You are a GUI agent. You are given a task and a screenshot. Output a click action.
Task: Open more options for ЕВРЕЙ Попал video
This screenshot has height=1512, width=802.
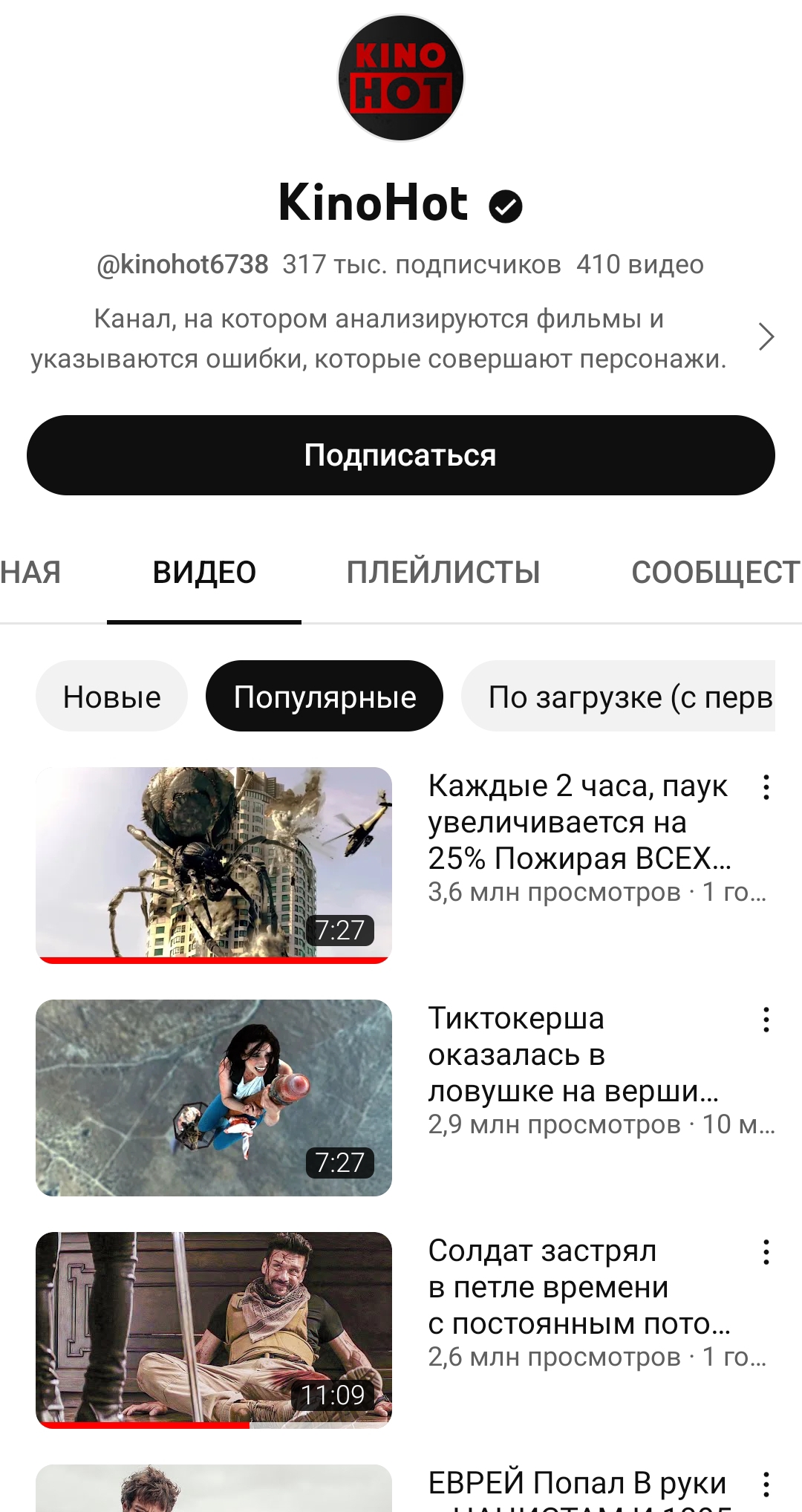pyautogui.click(x=766, y=1485)
